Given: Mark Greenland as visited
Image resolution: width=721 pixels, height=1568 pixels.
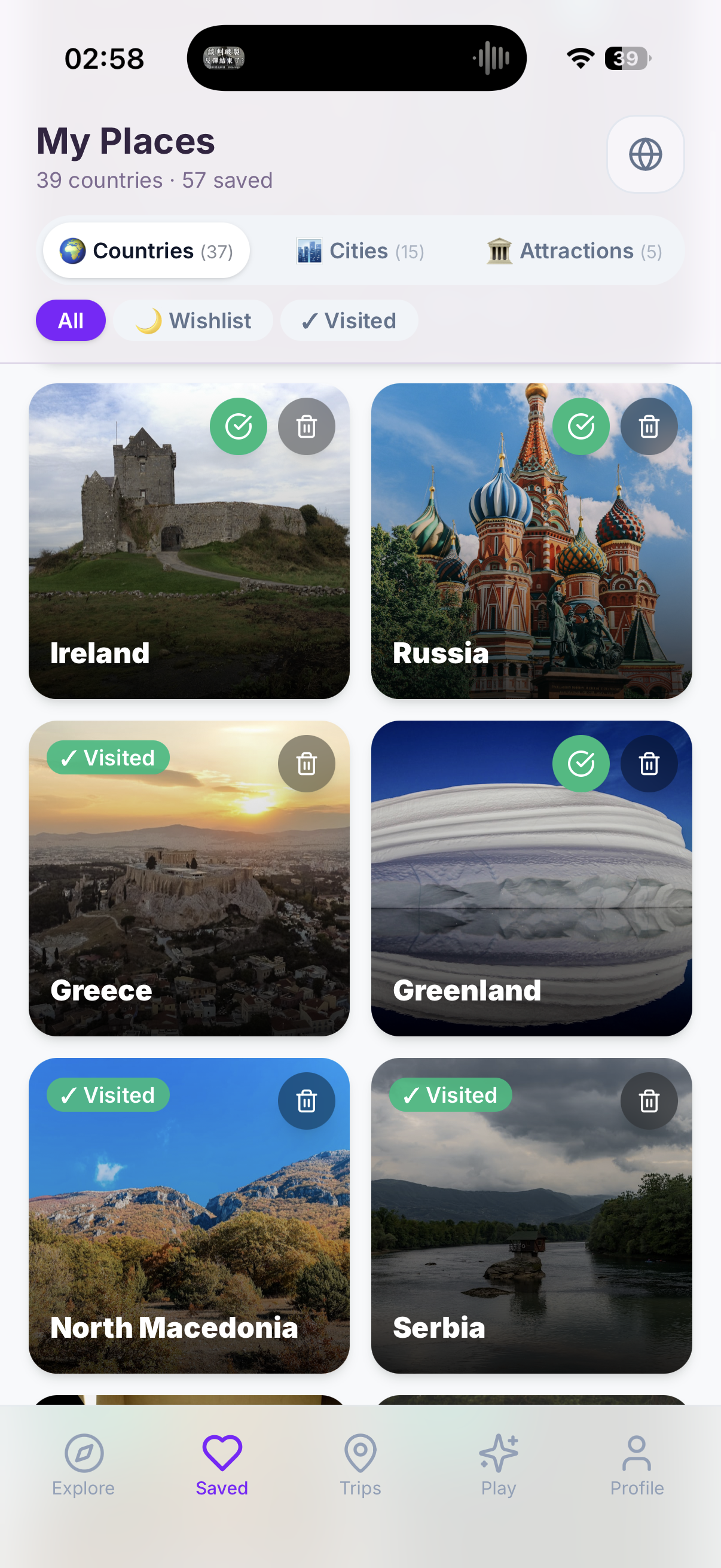Looking at the screenshot, I should tap(581, 764).
